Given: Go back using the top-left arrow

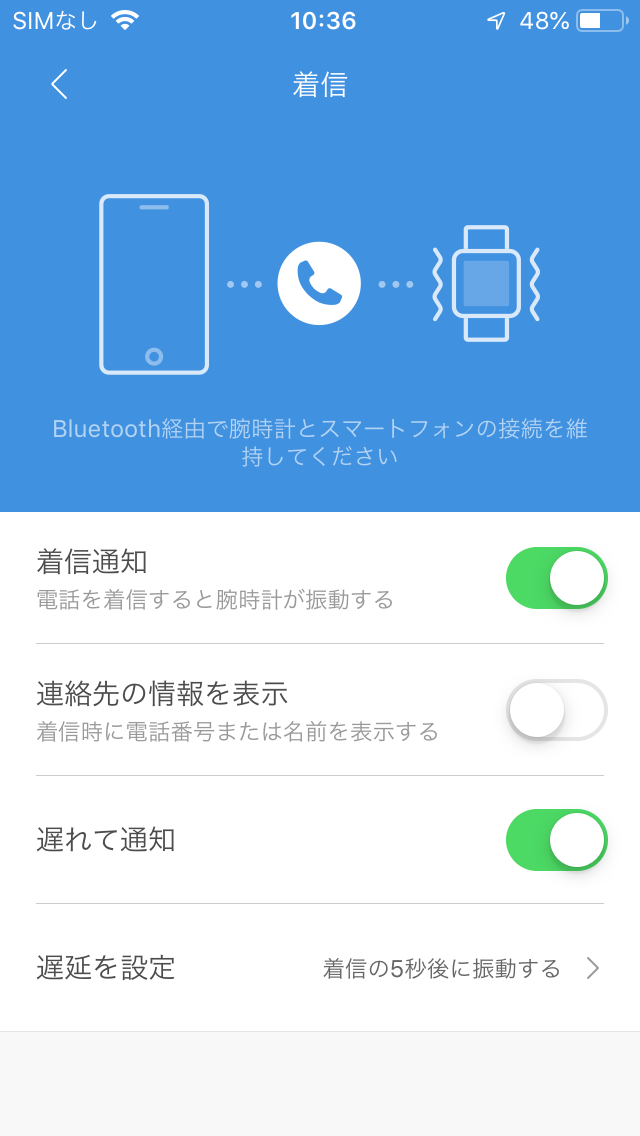Looking at the screenshot, I should click(59, 85).
